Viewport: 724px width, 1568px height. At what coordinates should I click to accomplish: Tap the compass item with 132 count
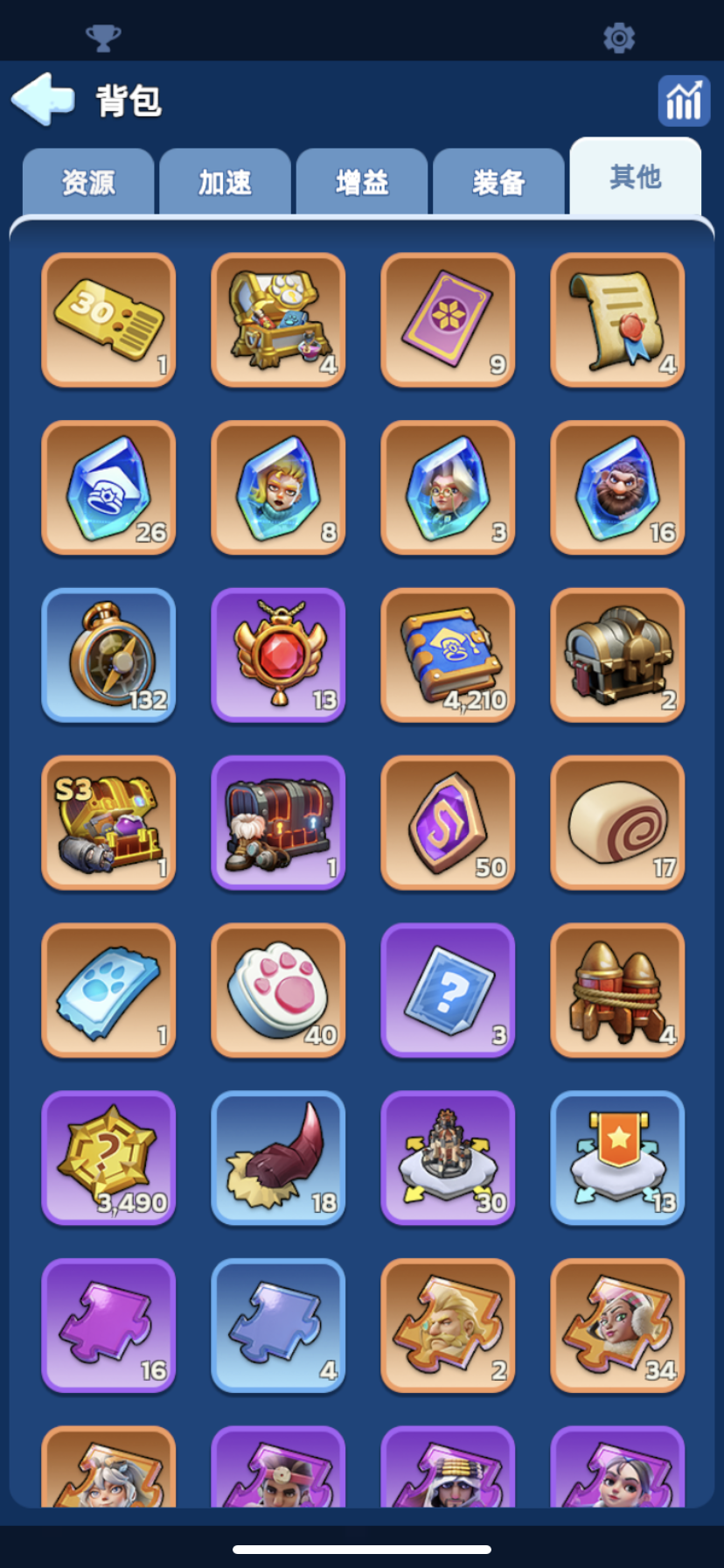click(x=108, y=655)
